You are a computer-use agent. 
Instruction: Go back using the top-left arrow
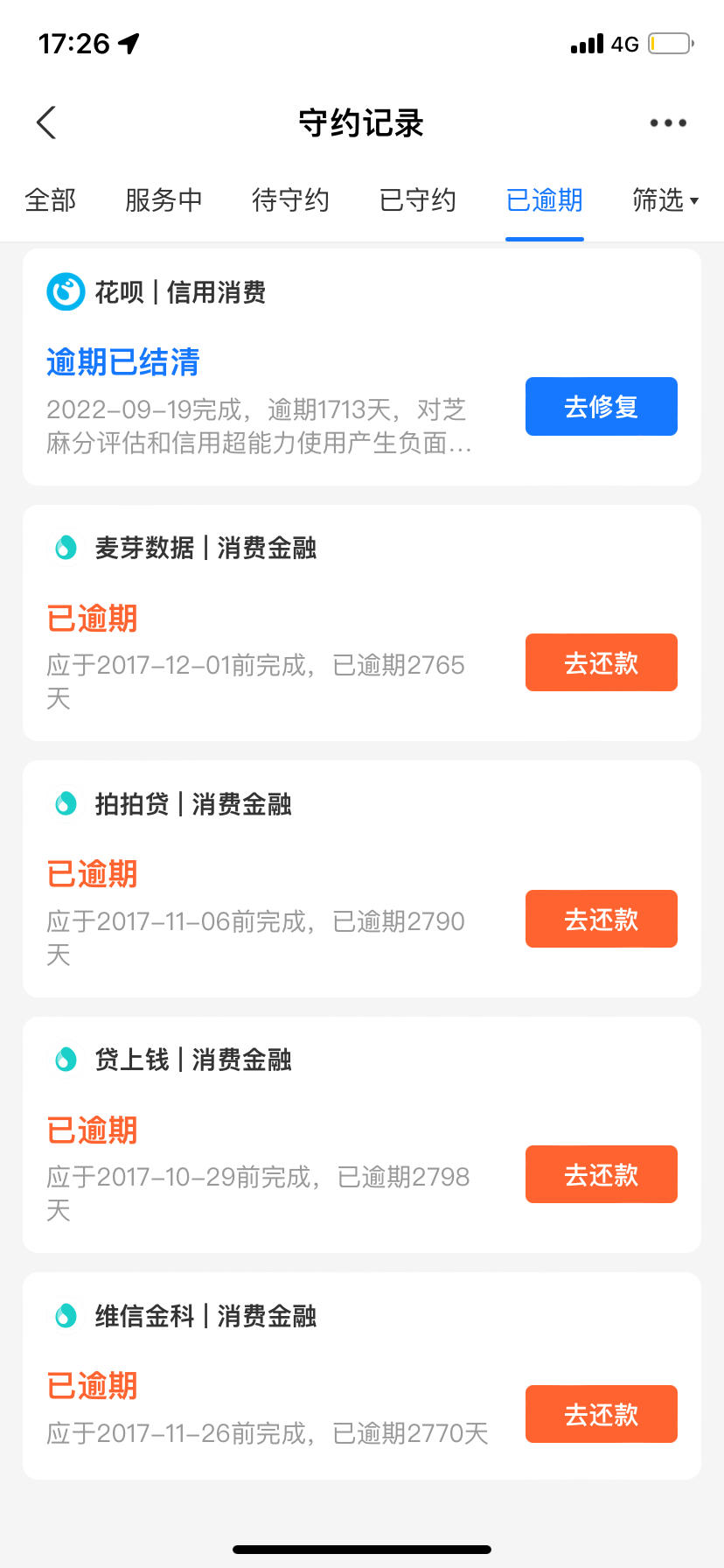46,122
